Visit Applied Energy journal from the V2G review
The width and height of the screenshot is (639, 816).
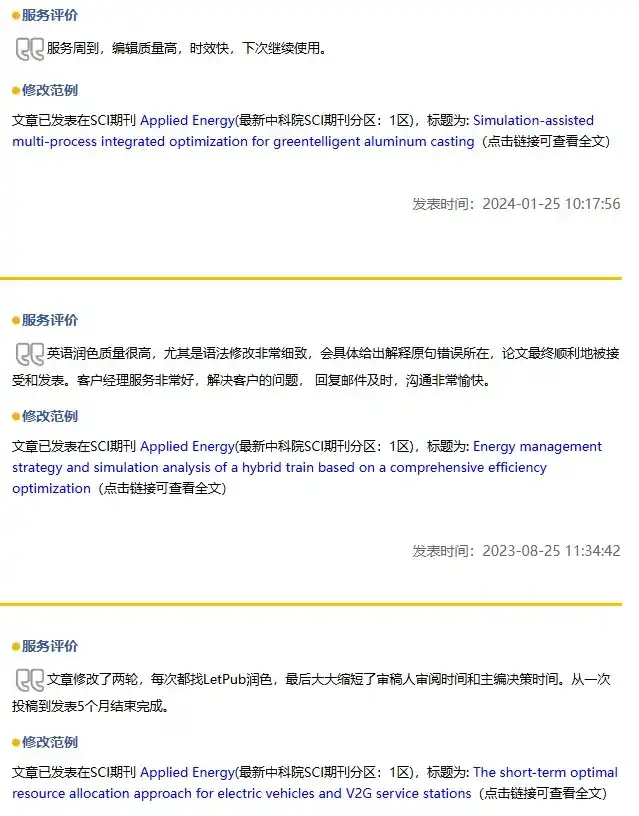[x=186, y=773]
